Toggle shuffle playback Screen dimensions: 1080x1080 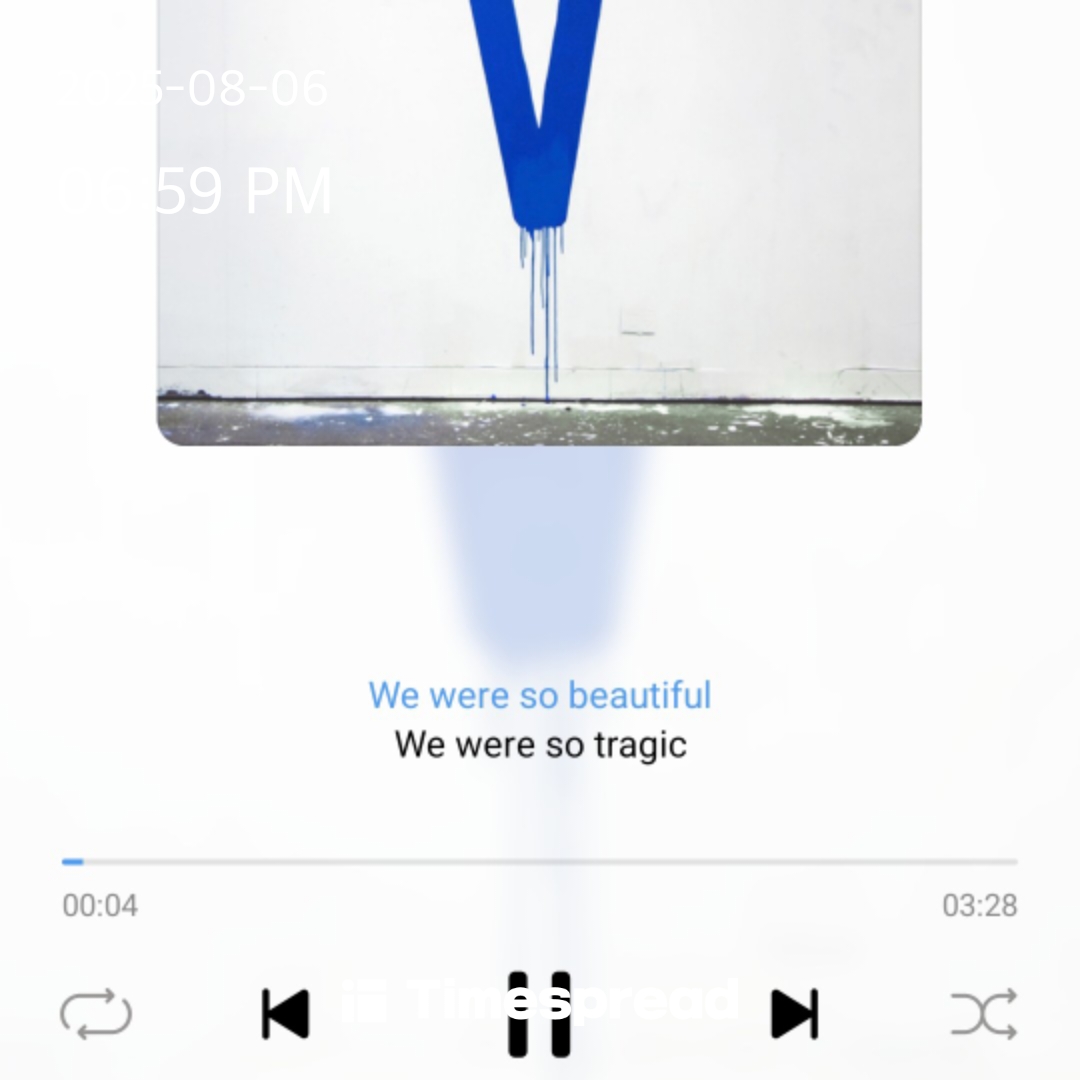click(x=984, y=1014)
